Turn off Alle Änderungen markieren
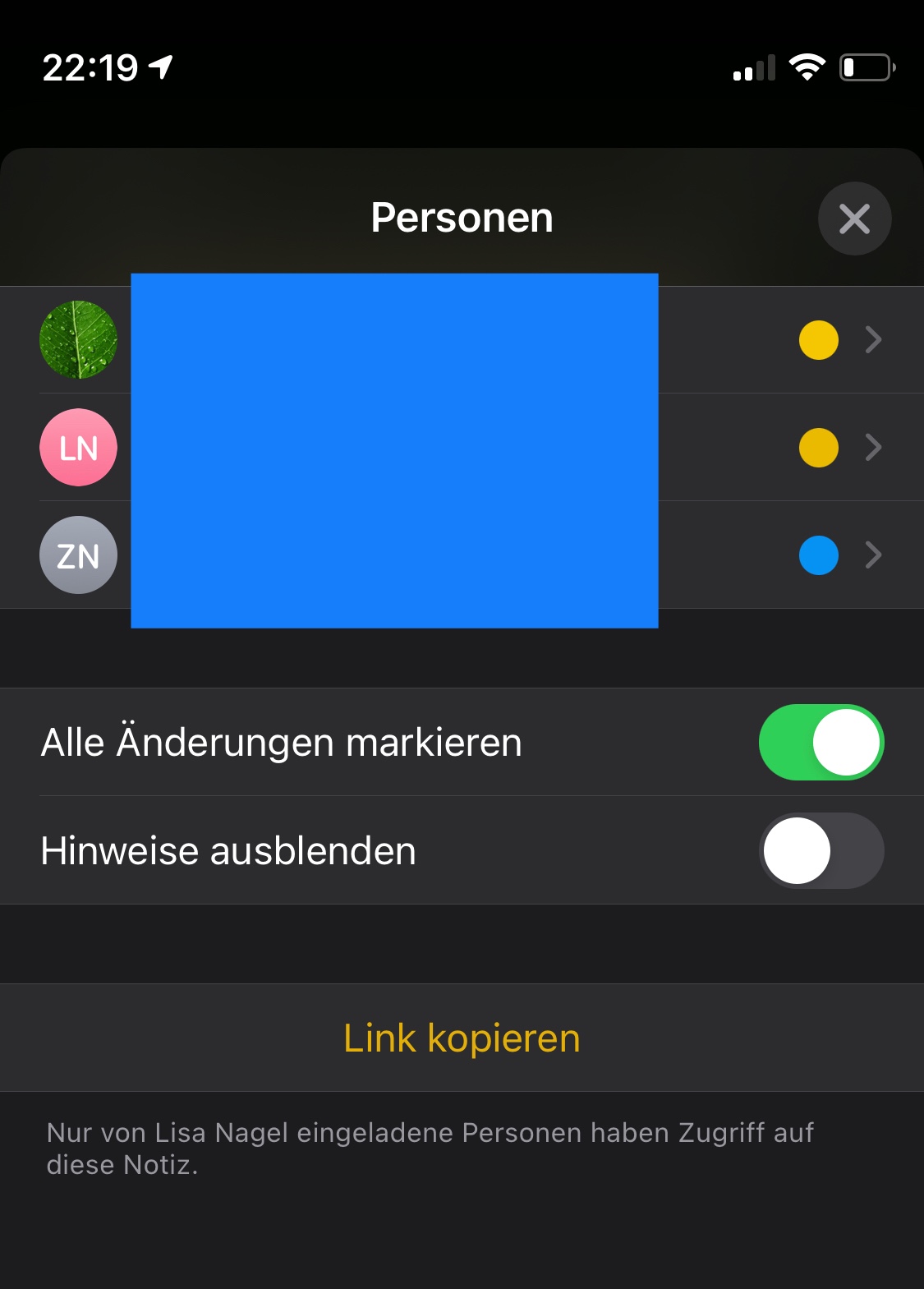Viewport: 924px width, 1289px height. pyautogui.click(x=821, y=742)
